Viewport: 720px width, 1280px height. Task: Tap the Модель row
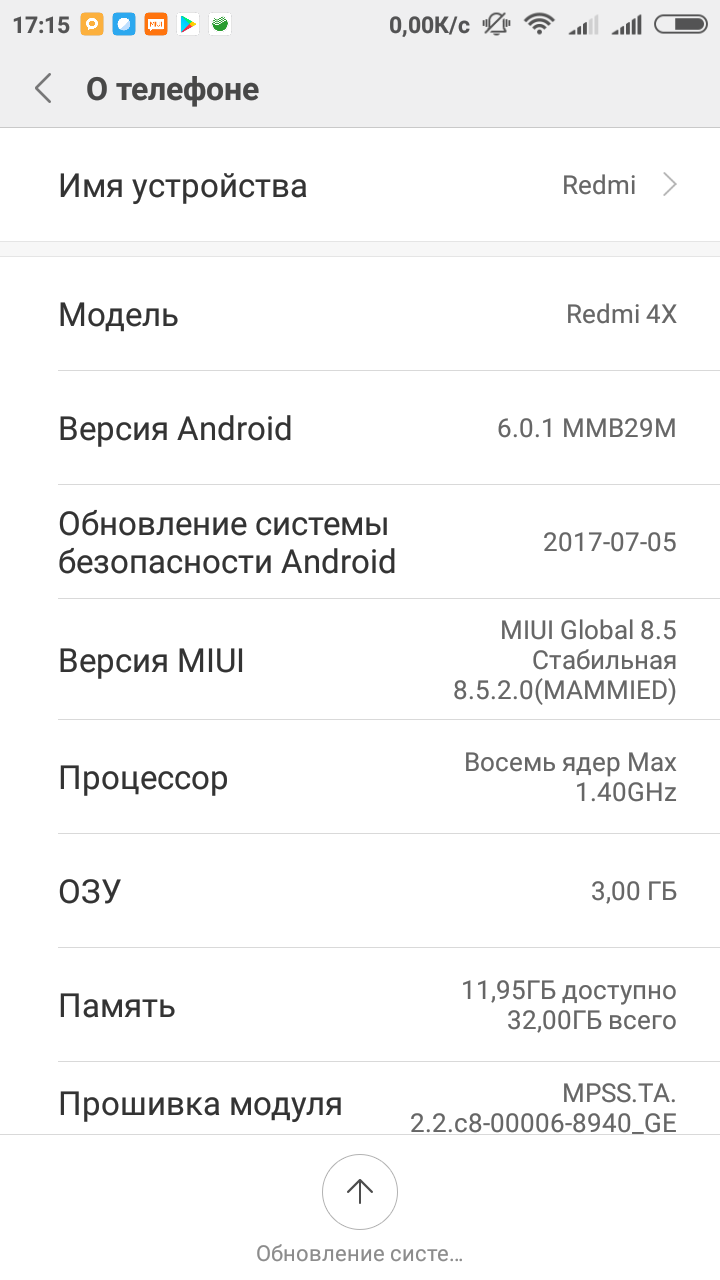pyautogui.click(x=360, y=314)
